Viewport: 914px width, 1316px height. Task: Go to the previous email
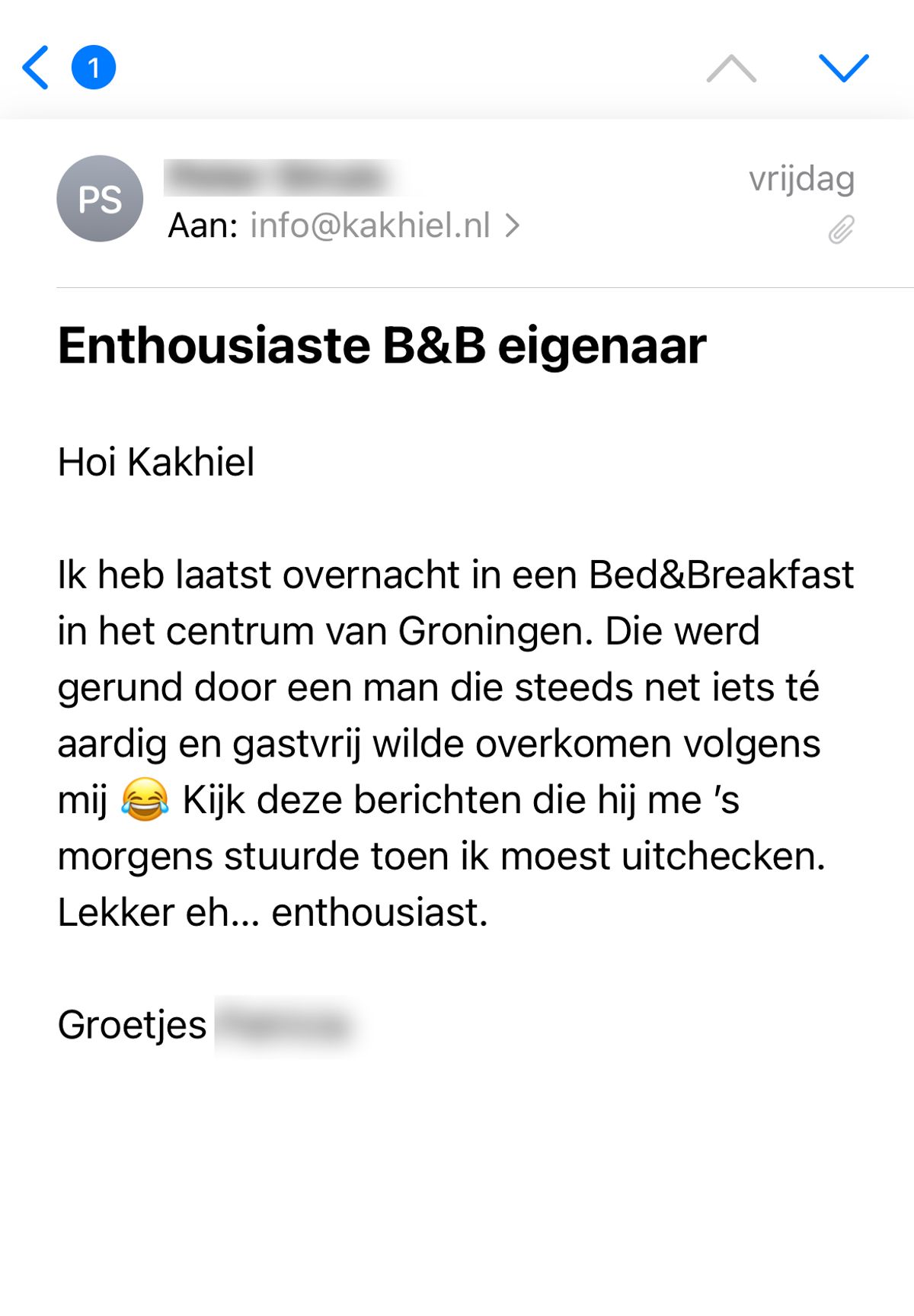(x=730, y=68)
